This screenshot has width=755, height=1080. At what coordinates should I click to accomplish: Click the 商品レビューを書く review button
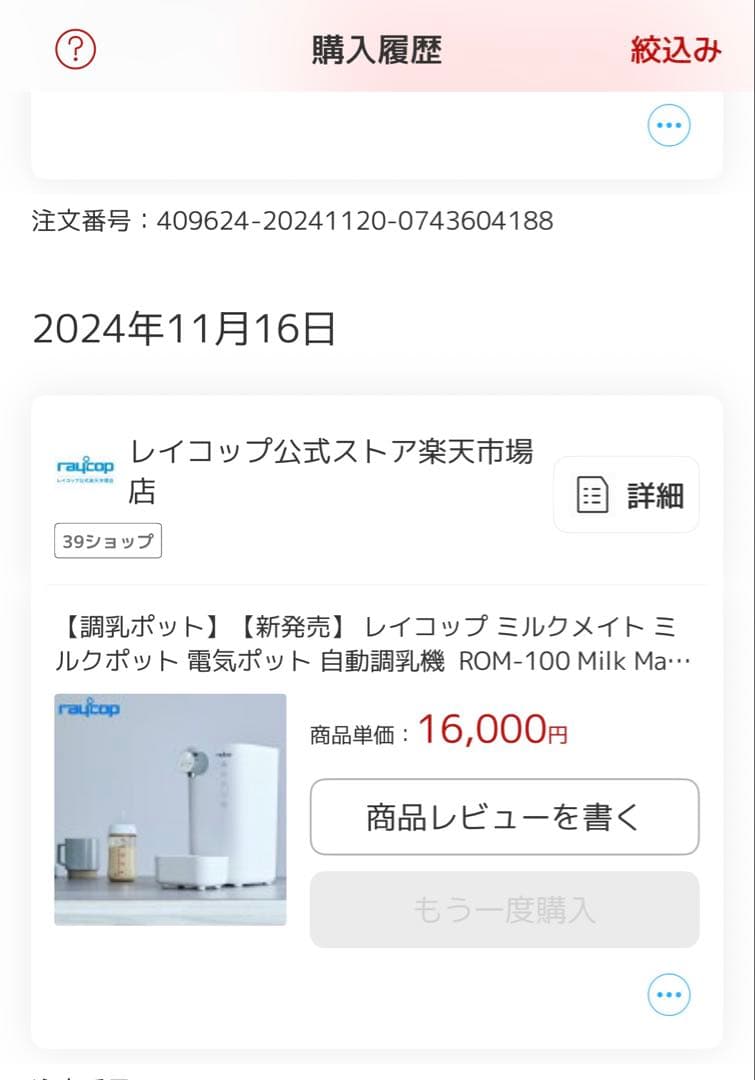pyautogui.click(x=504, y=816)
